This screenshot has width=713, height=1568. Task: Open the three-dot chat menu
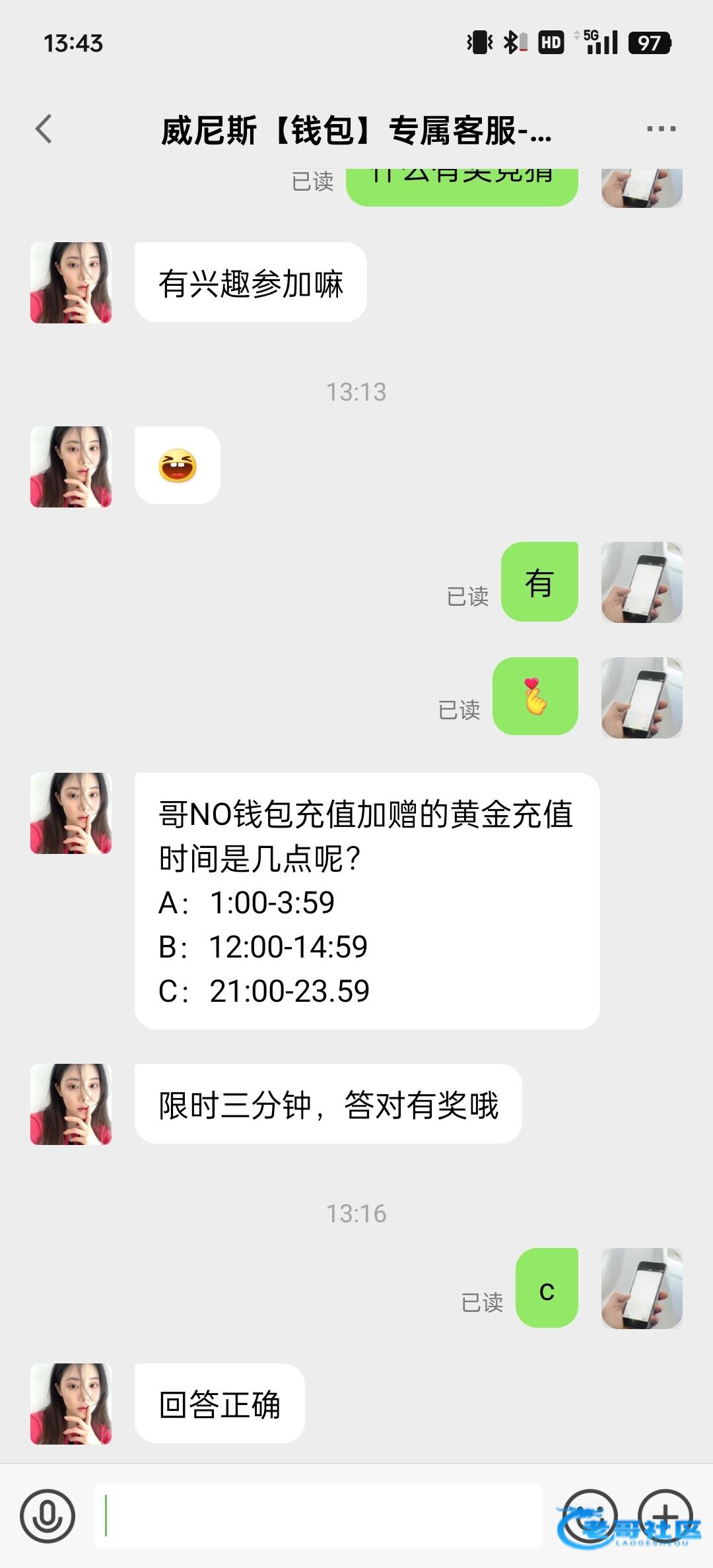click(661, 129)
